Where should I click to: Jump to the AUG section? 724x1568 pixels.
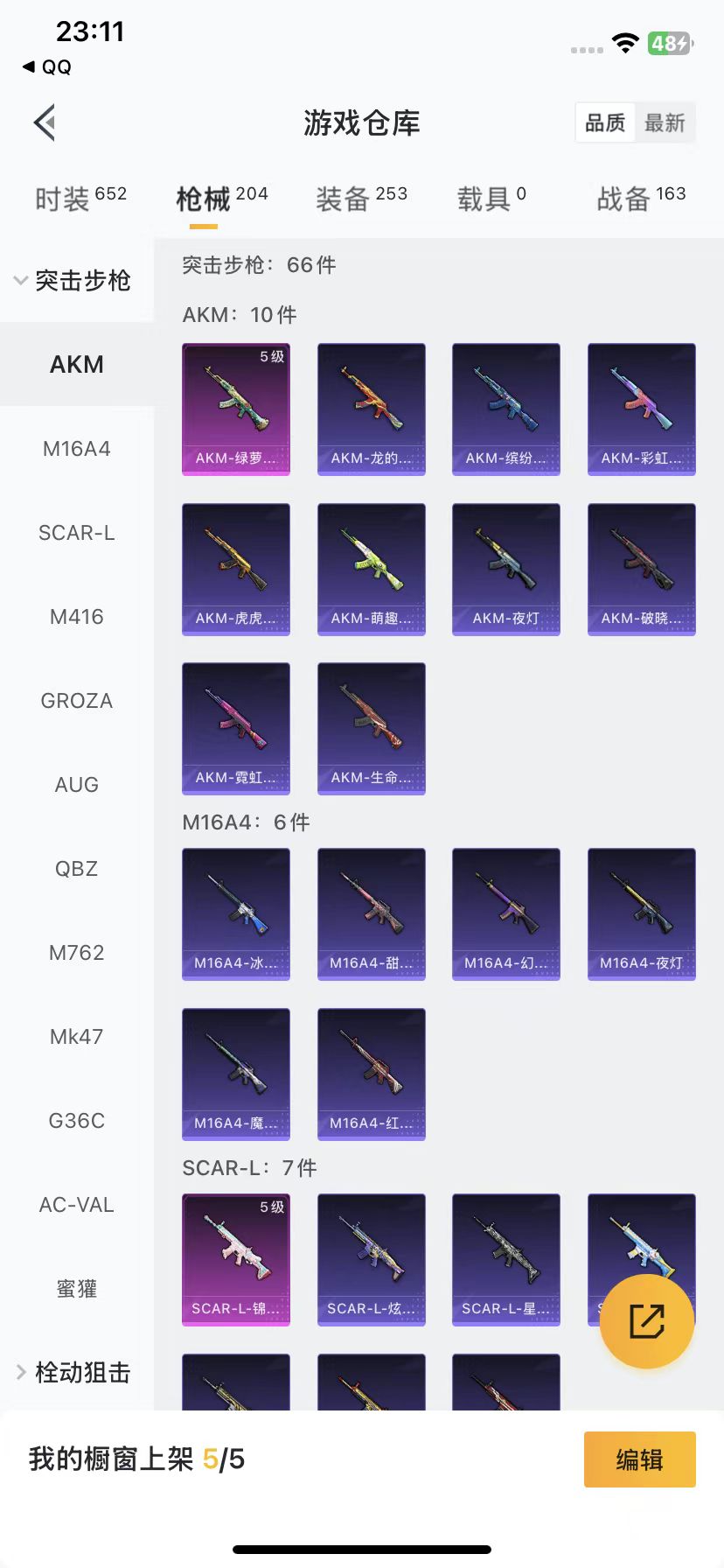coord(77,785)
